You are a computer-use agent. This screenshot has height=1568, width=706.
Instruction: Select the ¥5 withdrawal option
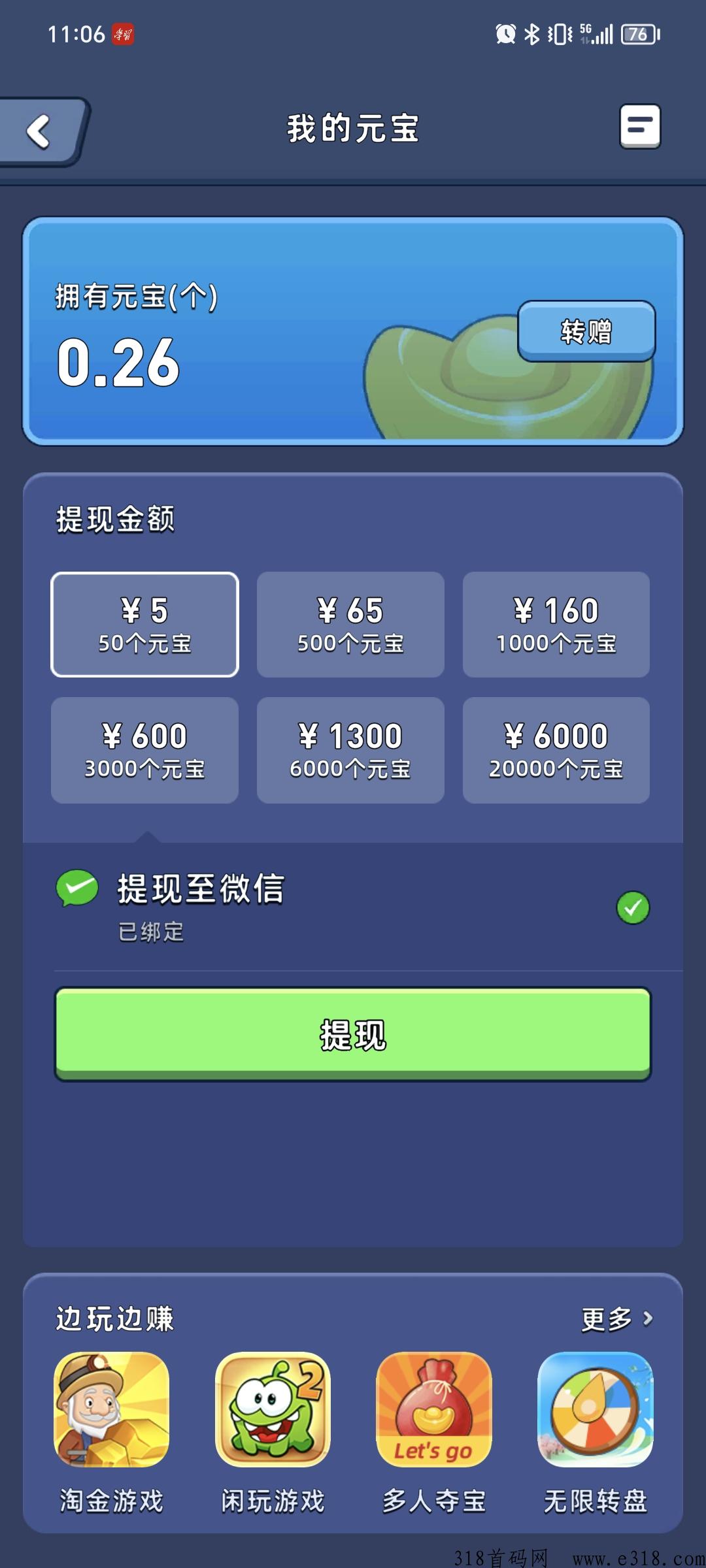145,624
